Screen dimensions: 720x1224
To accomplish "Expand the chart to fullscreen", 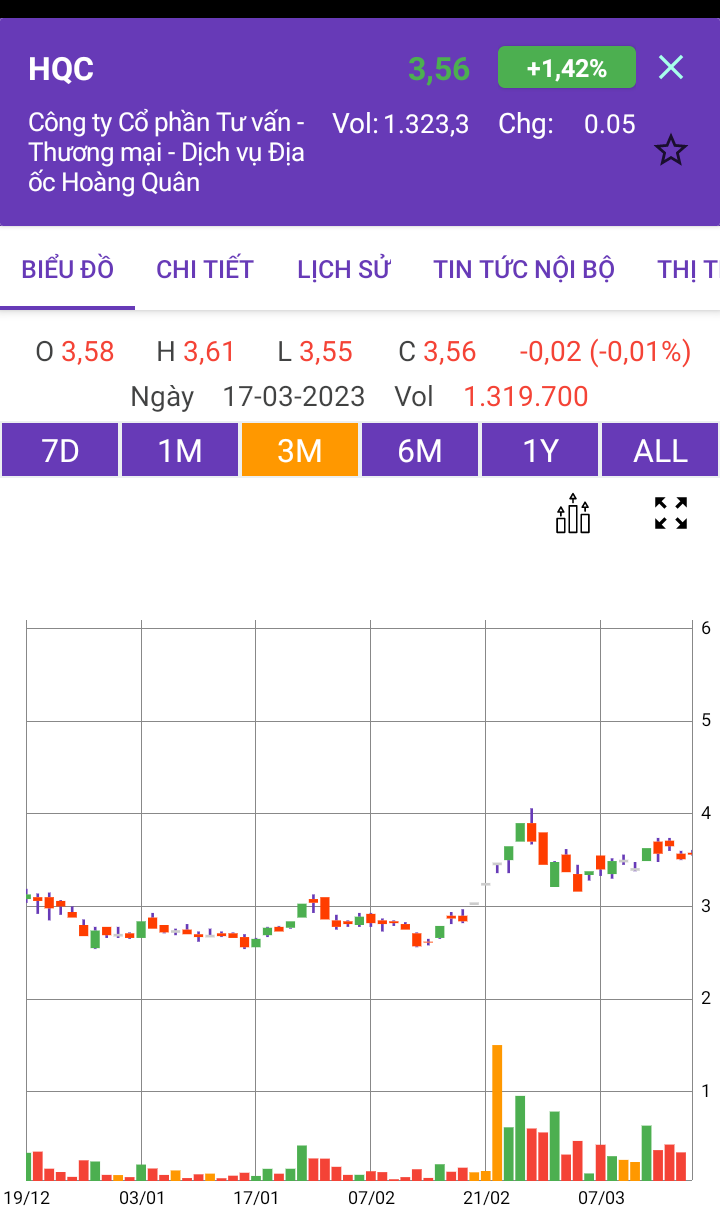I will click(671, 513).
